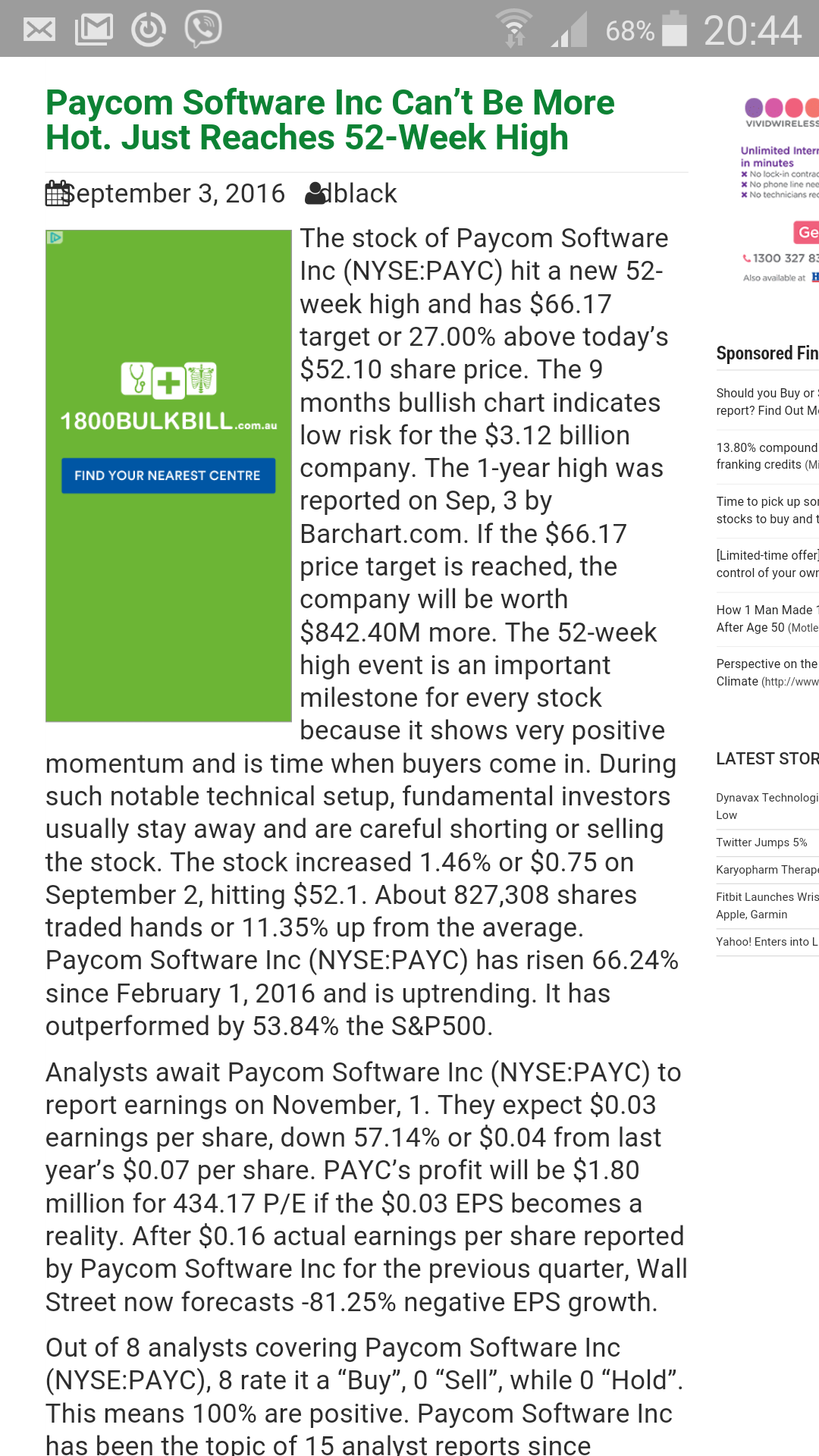Tap Find Your Nearest Centre button
This screenshot has width=819, height=1456.
click(x=168, y=475)
